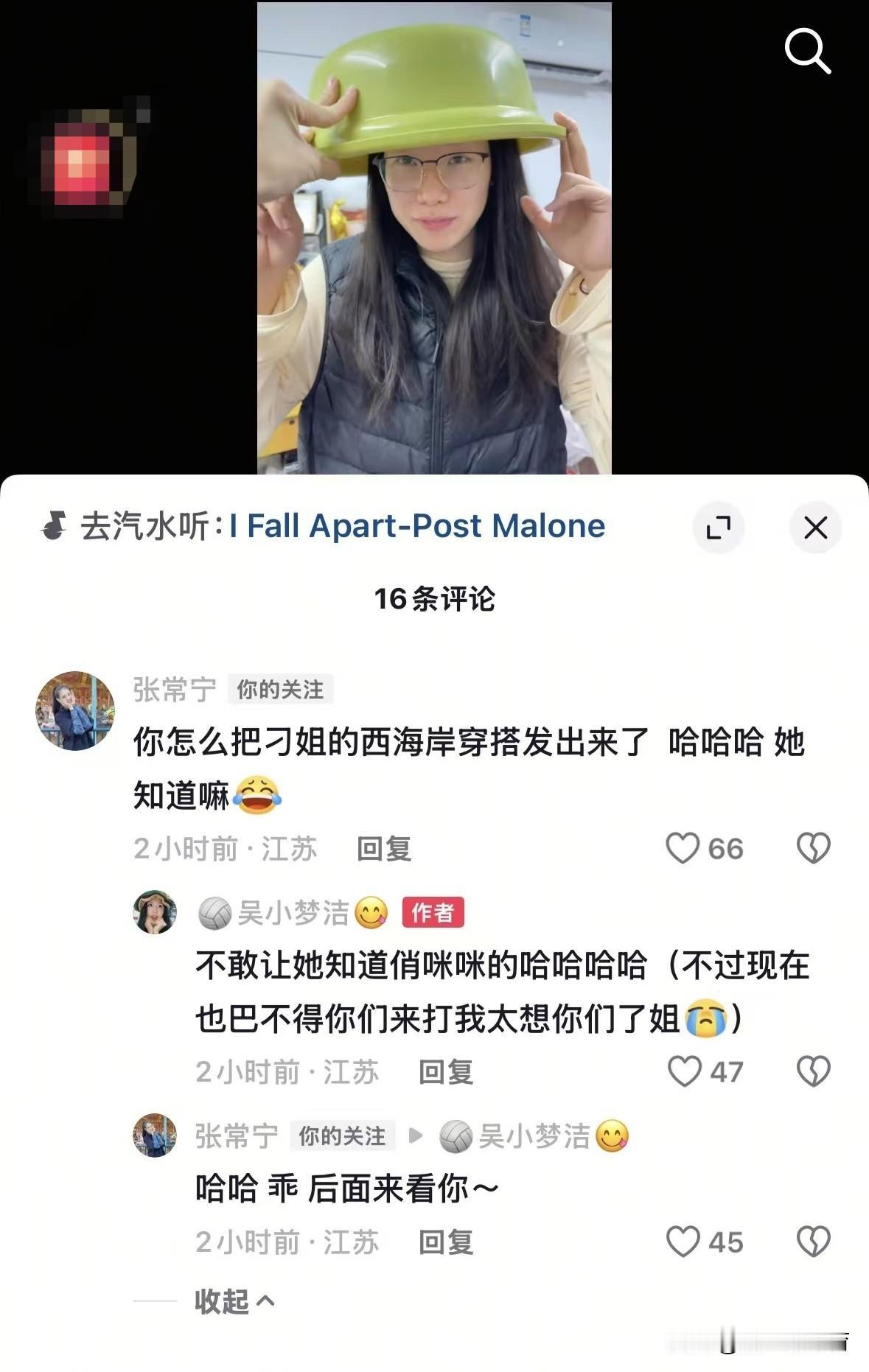The height and width of the screenshot is (1372, 869).
Task: Tap the heart icon on 张常宁's top comment
Action: pyautogui.click(x=683, y=848)
